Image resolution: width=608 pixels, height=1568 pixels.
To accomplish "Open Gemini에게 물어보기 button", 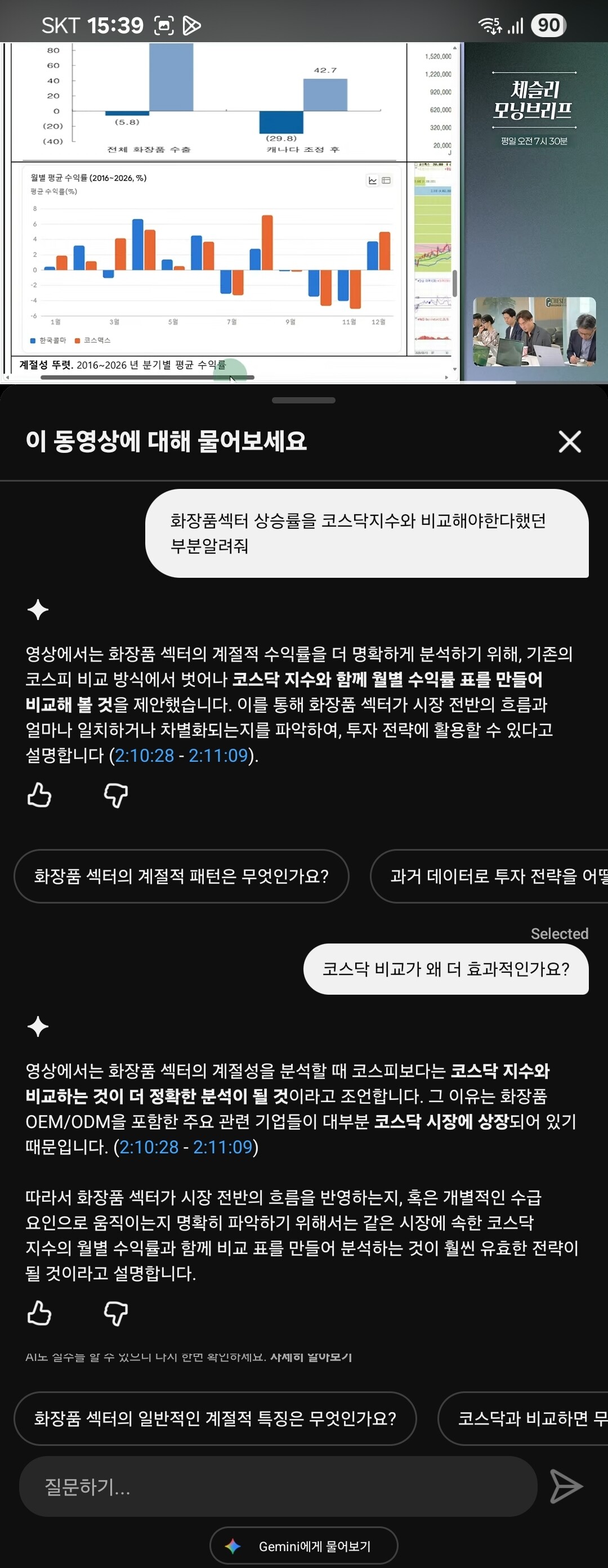I will coord(303,1545).
